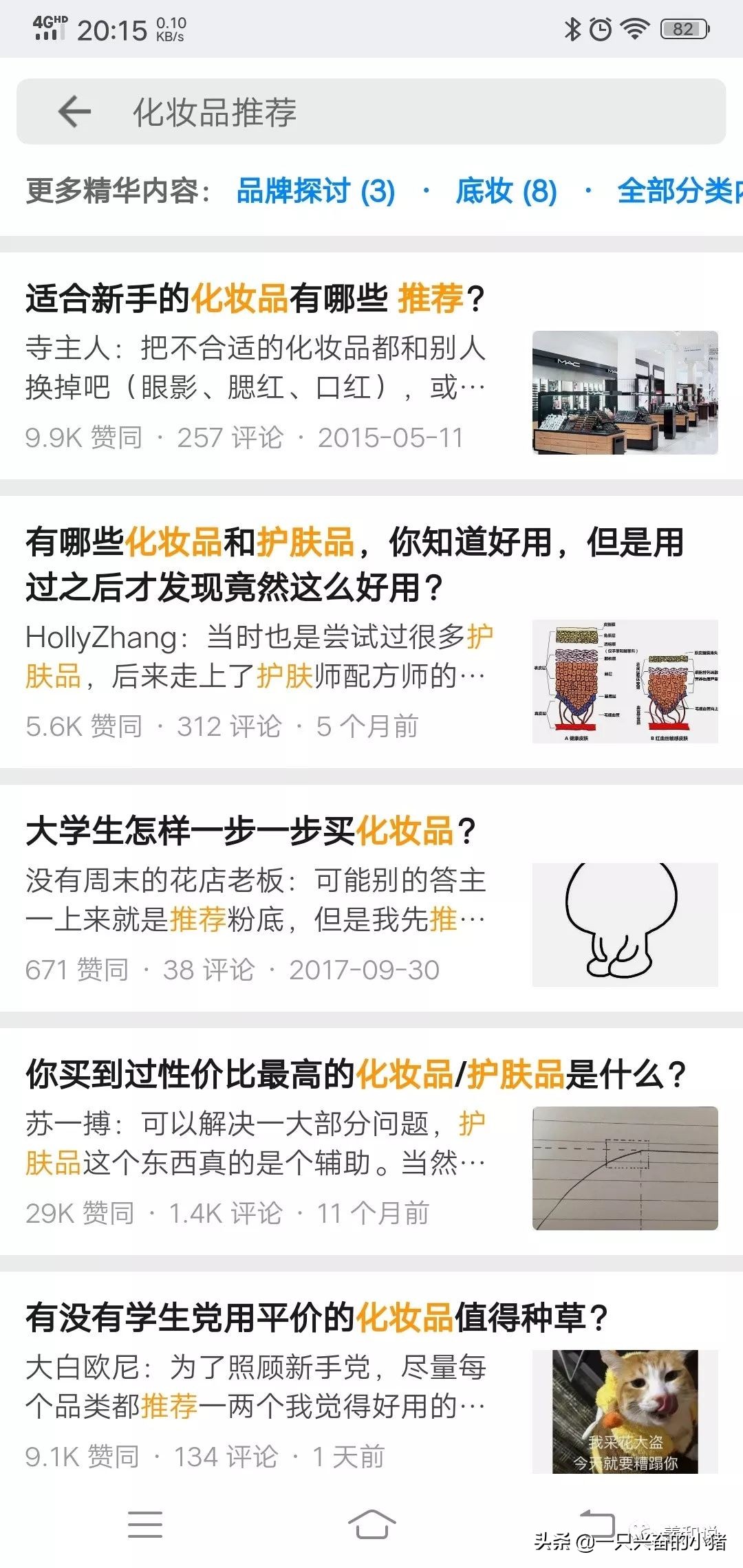Open the 底妆 (8) category link
Image resolution: width=743 pixels, height=1568 pixels.
506,191
